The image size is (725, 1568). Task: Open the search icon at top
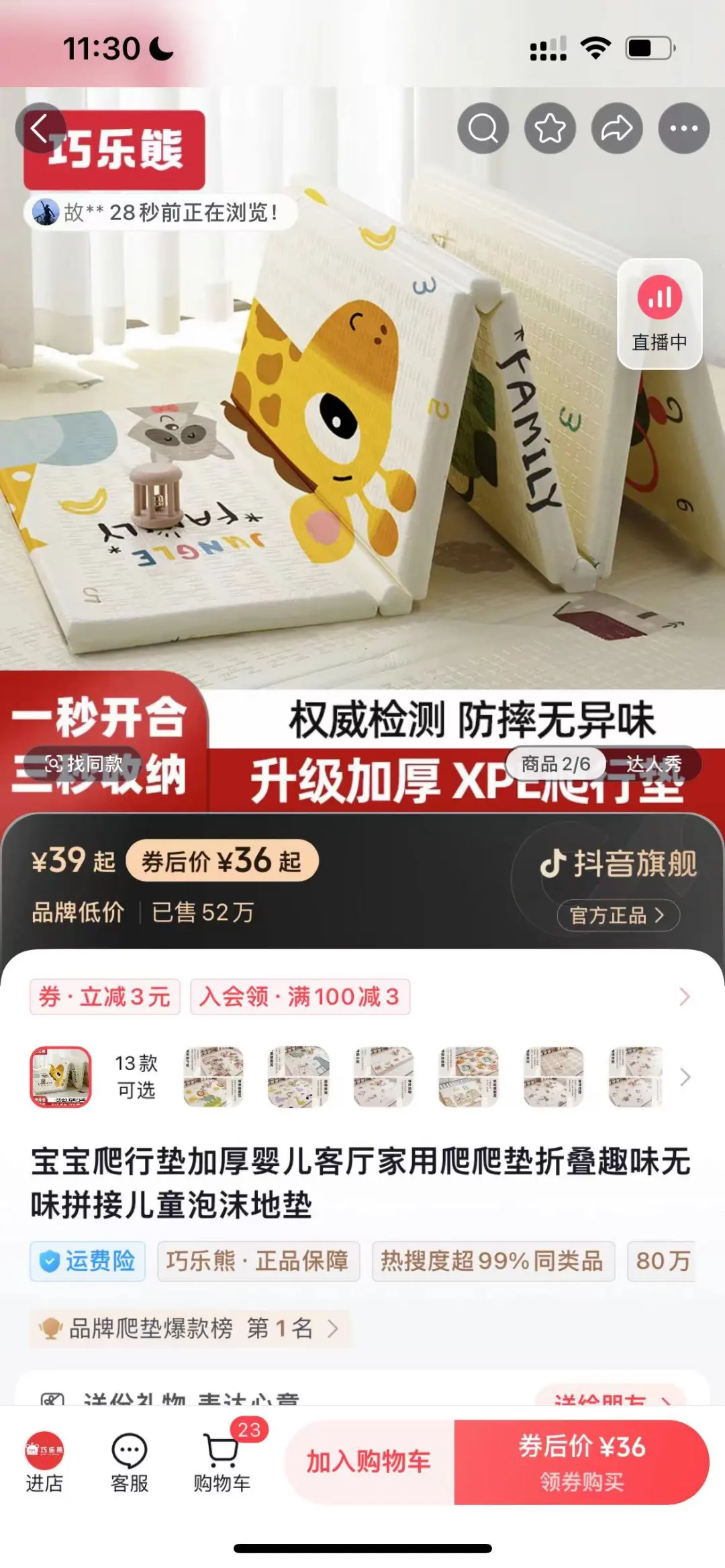tap(483, 128)
